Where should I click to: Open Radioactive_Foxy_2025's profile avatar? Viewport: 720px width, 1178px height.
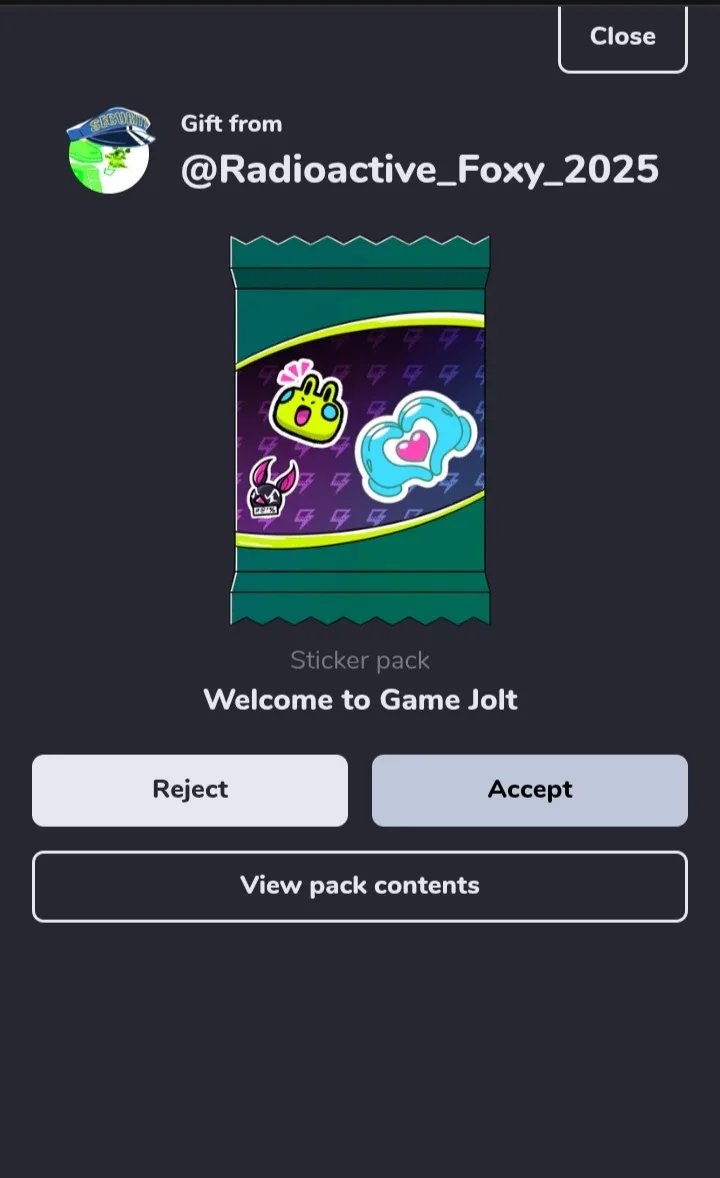pos(109,150)
